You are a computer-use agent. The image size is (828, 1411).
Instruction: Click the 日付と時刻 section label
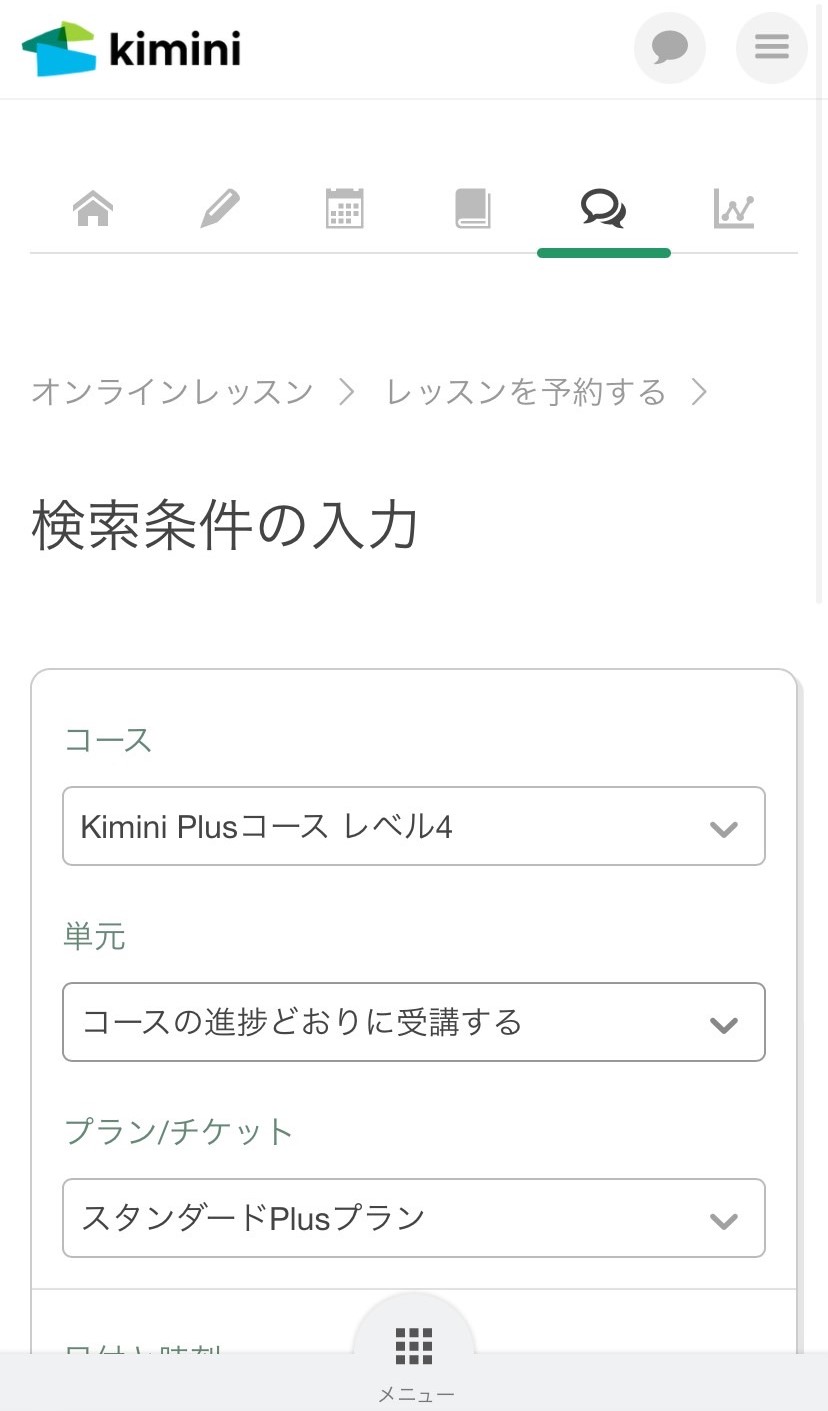(120, 1352)
